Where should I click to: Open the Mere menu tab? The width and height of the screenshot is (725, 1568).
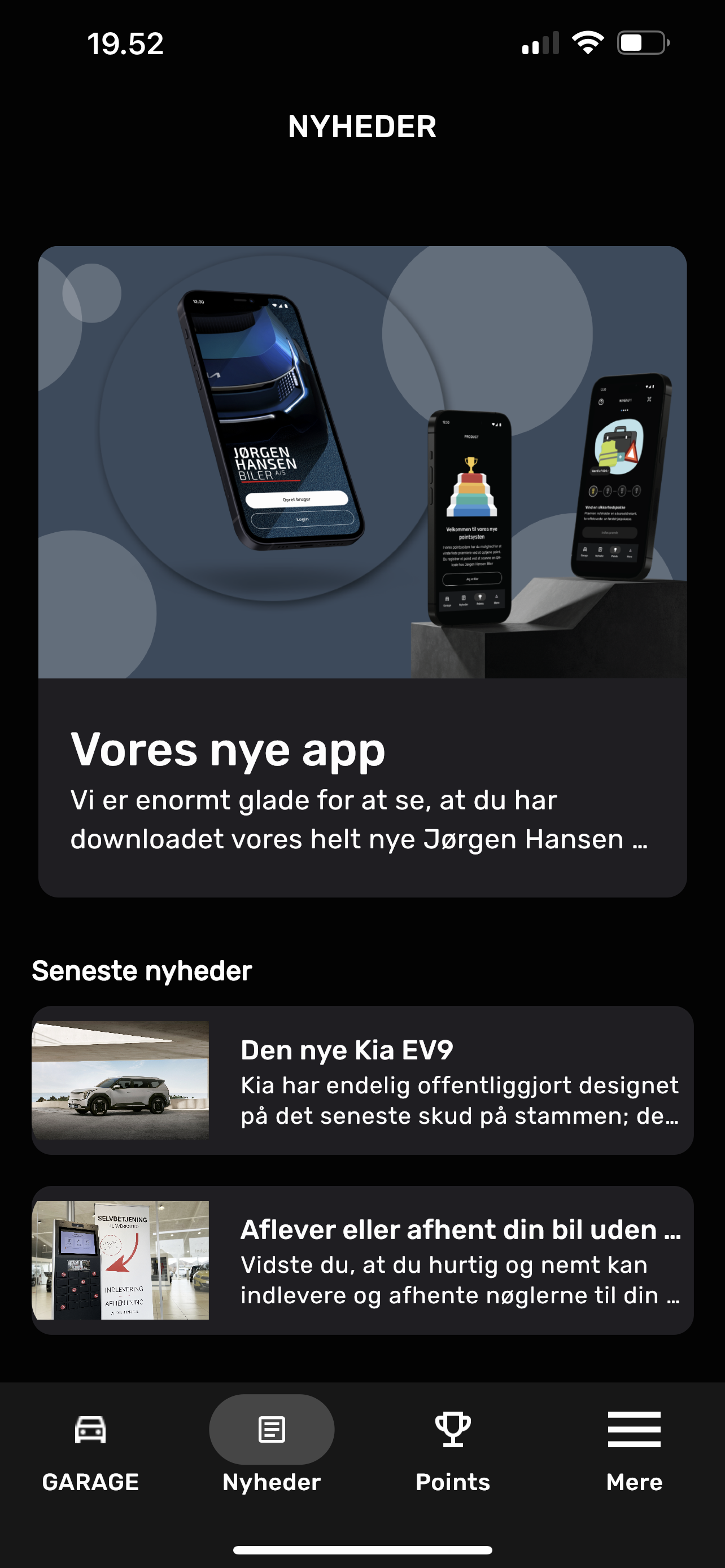pyautogui.click(x=634, y=1451)
